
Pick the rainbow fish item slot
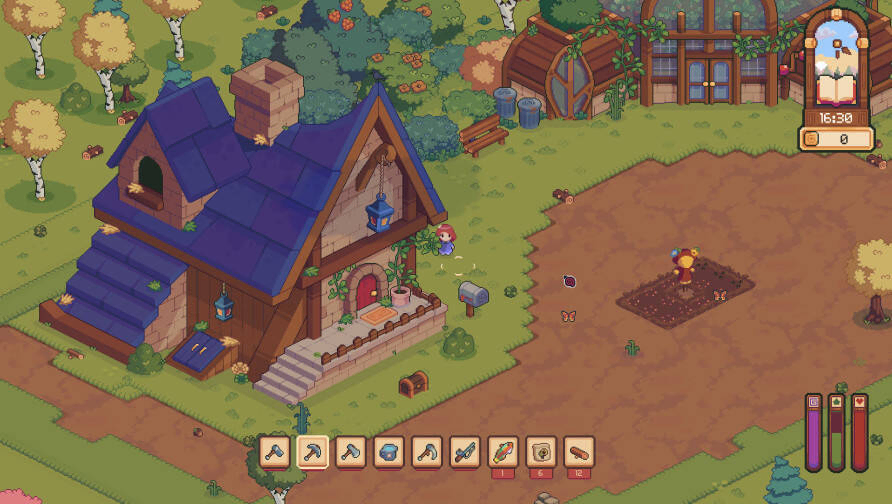(x=503, y=451)
